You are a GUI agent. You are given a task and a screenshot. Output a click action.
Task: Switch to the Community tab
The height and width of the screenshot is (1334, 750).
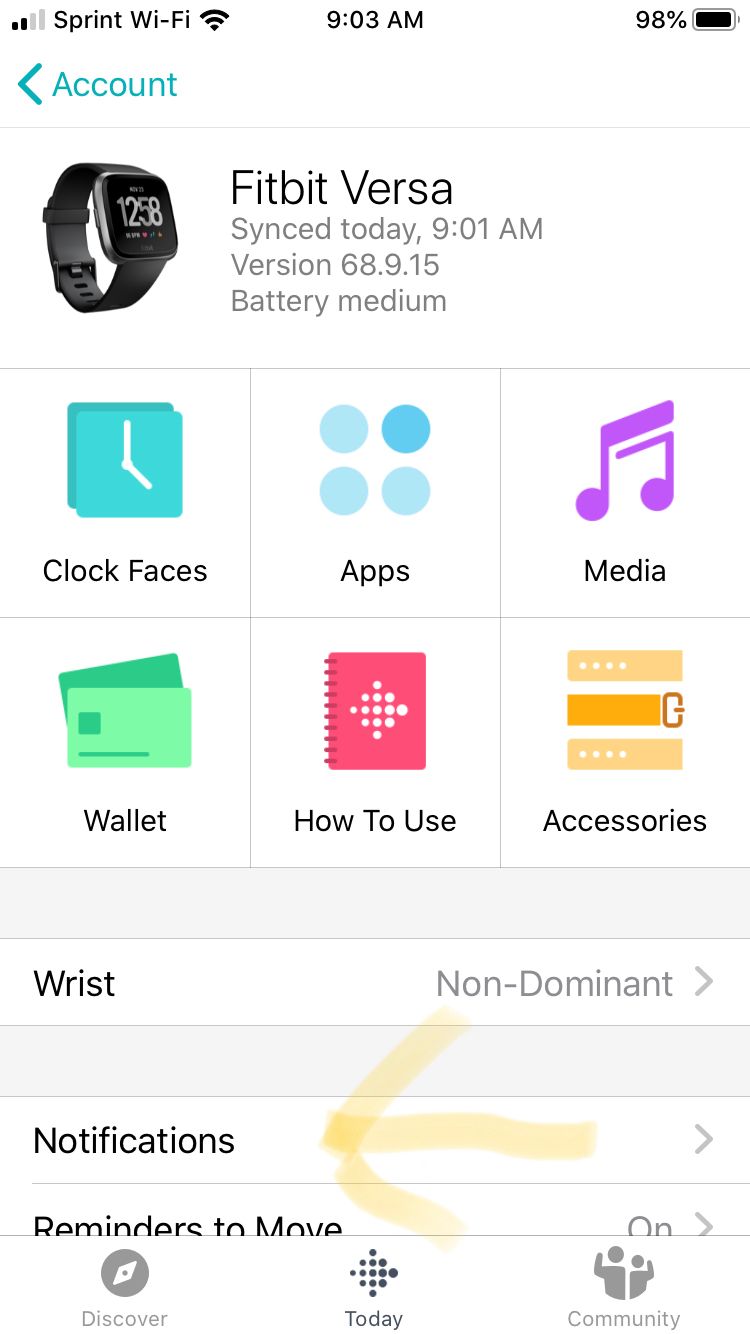(x=623, y=1288)
